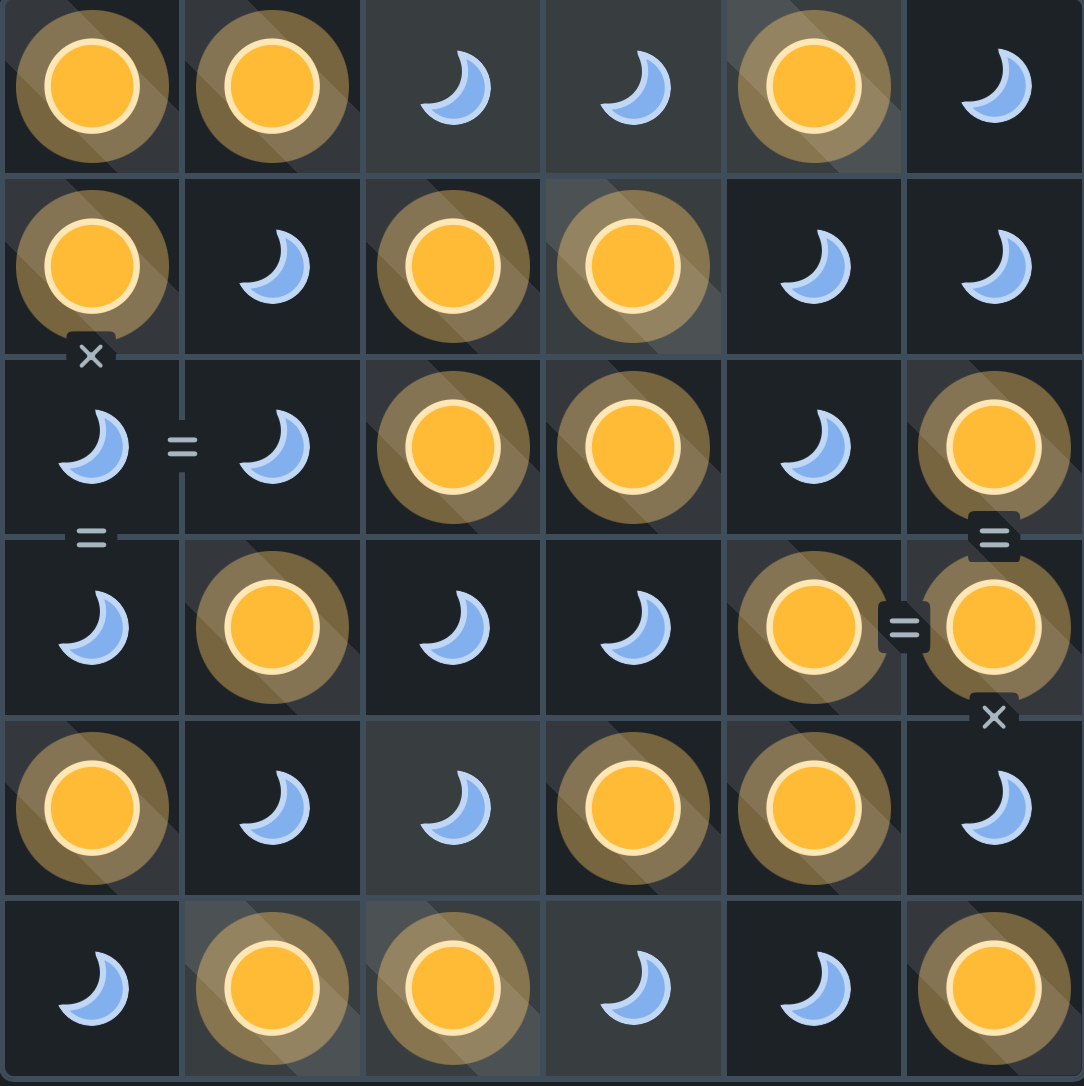Tap the sun left of the row-four equals sign
The height and width of the screenshot is (1086, 1084).
[x=814, y=627]
